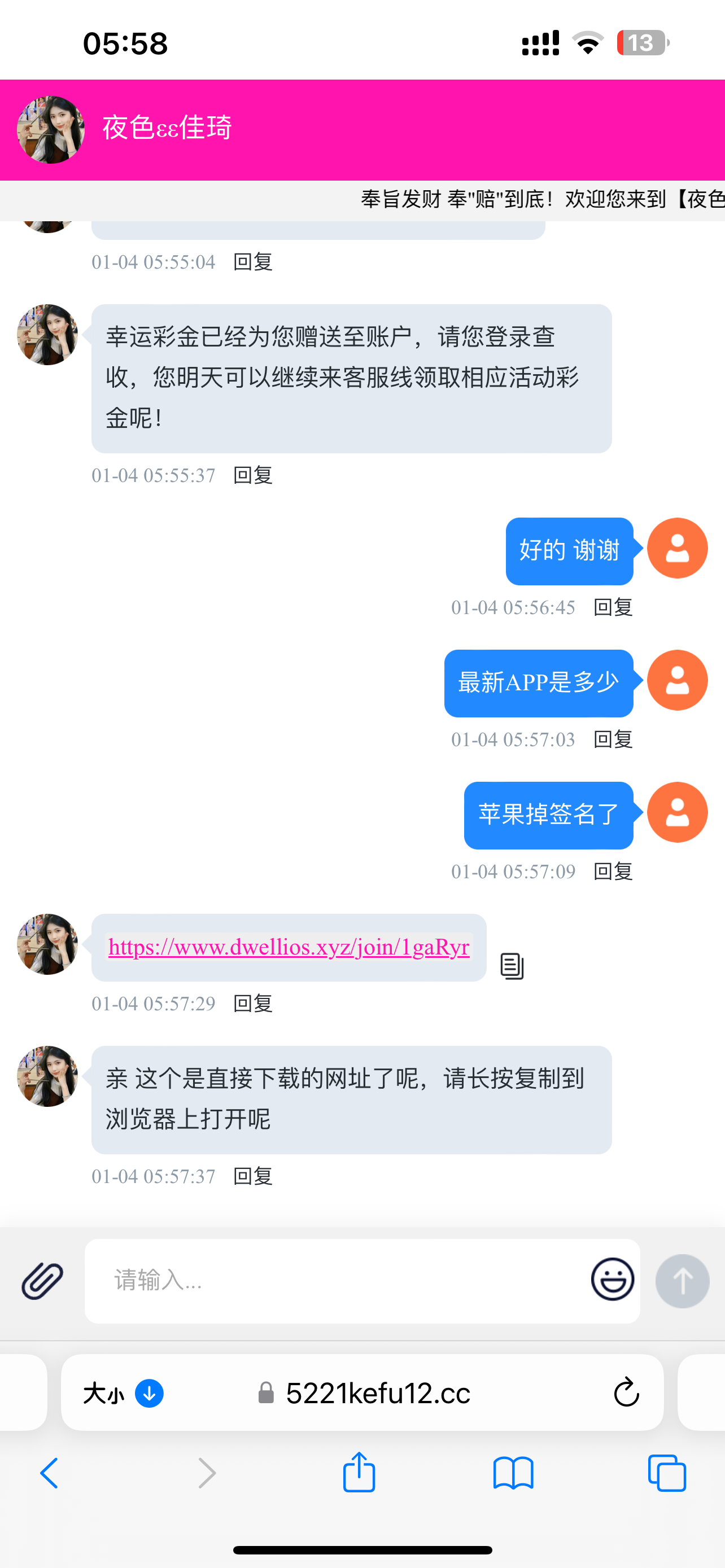Reply to the 最新APP是多少 message

613,739
